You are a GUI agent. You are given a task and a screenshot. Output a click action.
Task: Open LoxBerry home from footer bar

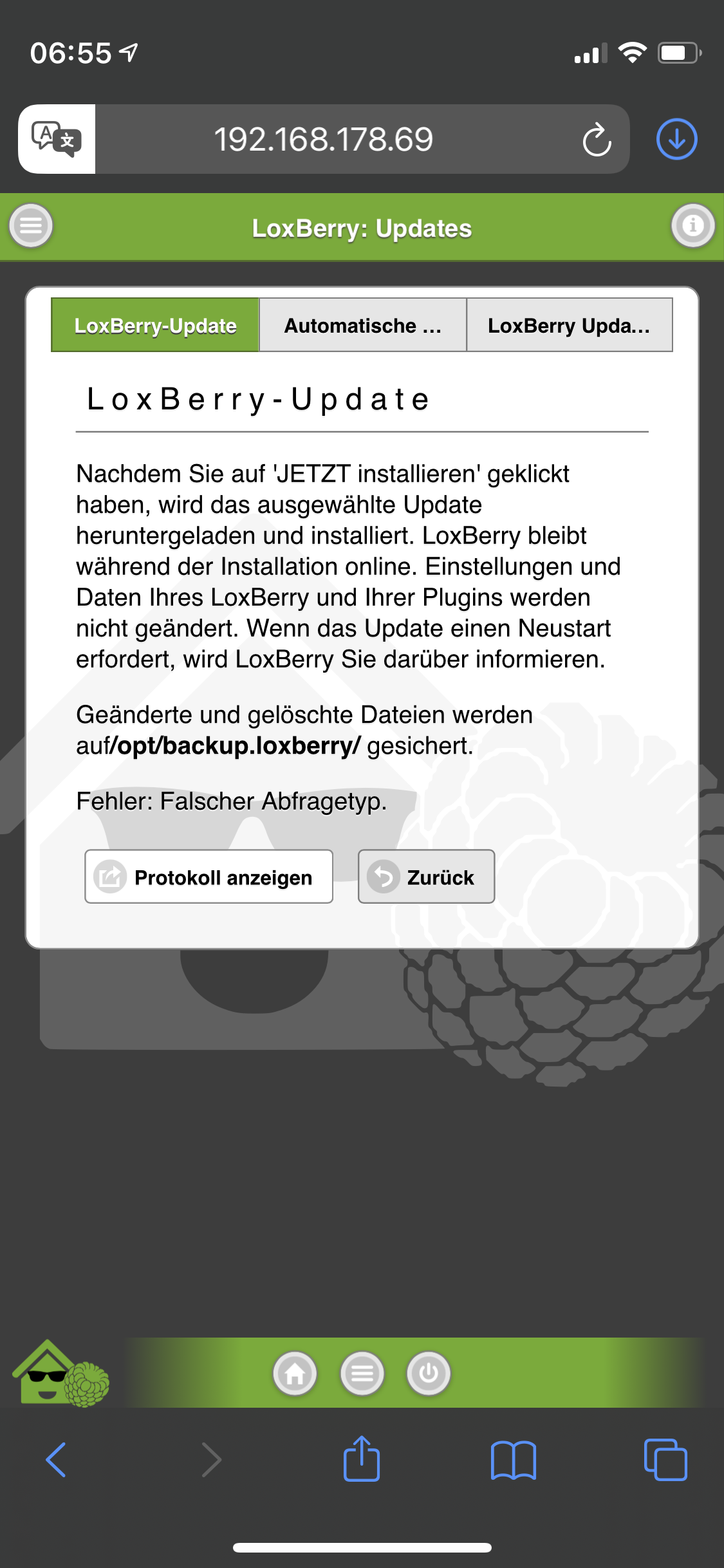[x=295, y=1374]
